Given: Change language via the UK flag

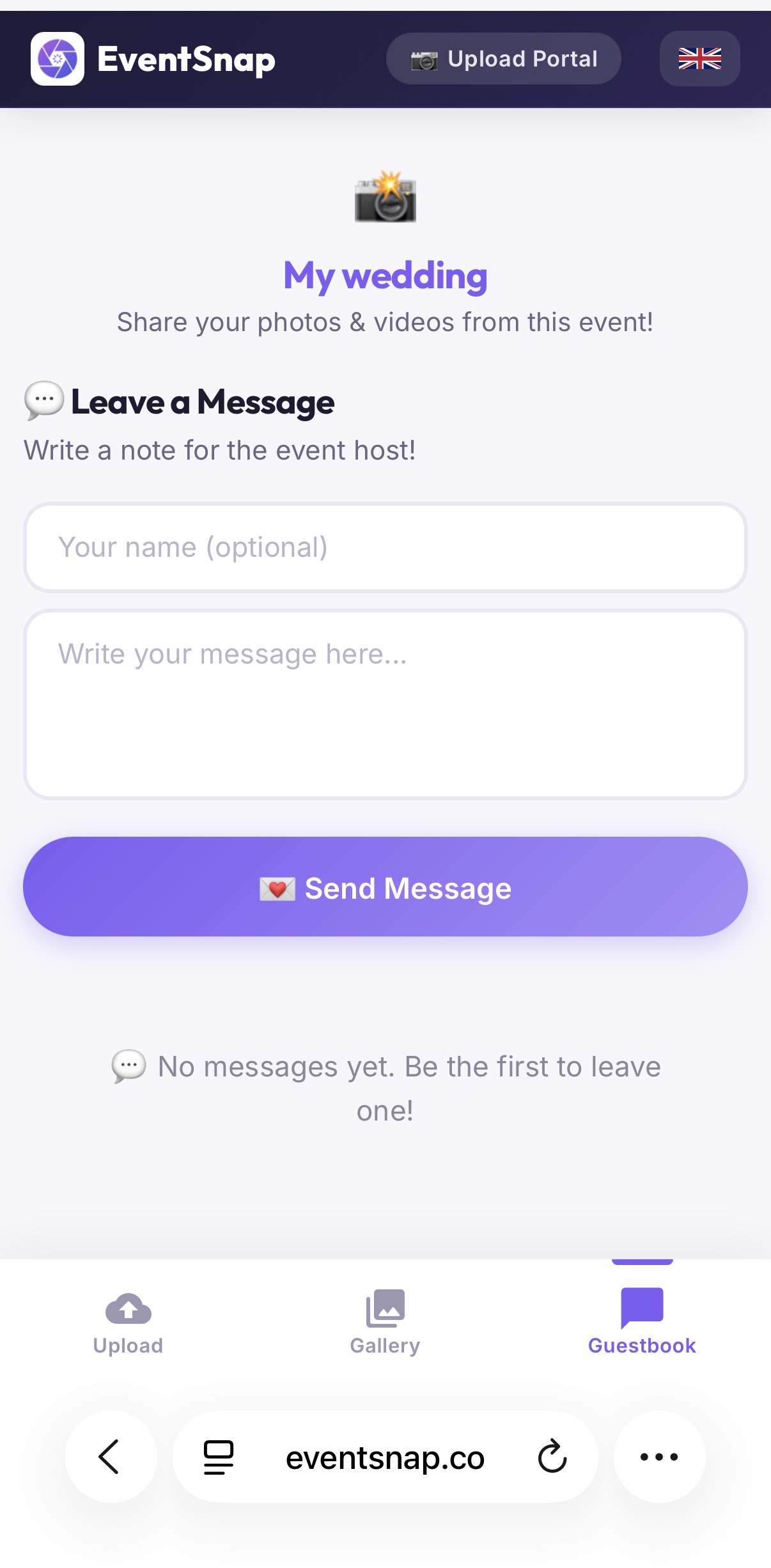Looking at the screenshot, I should [699, 59].
